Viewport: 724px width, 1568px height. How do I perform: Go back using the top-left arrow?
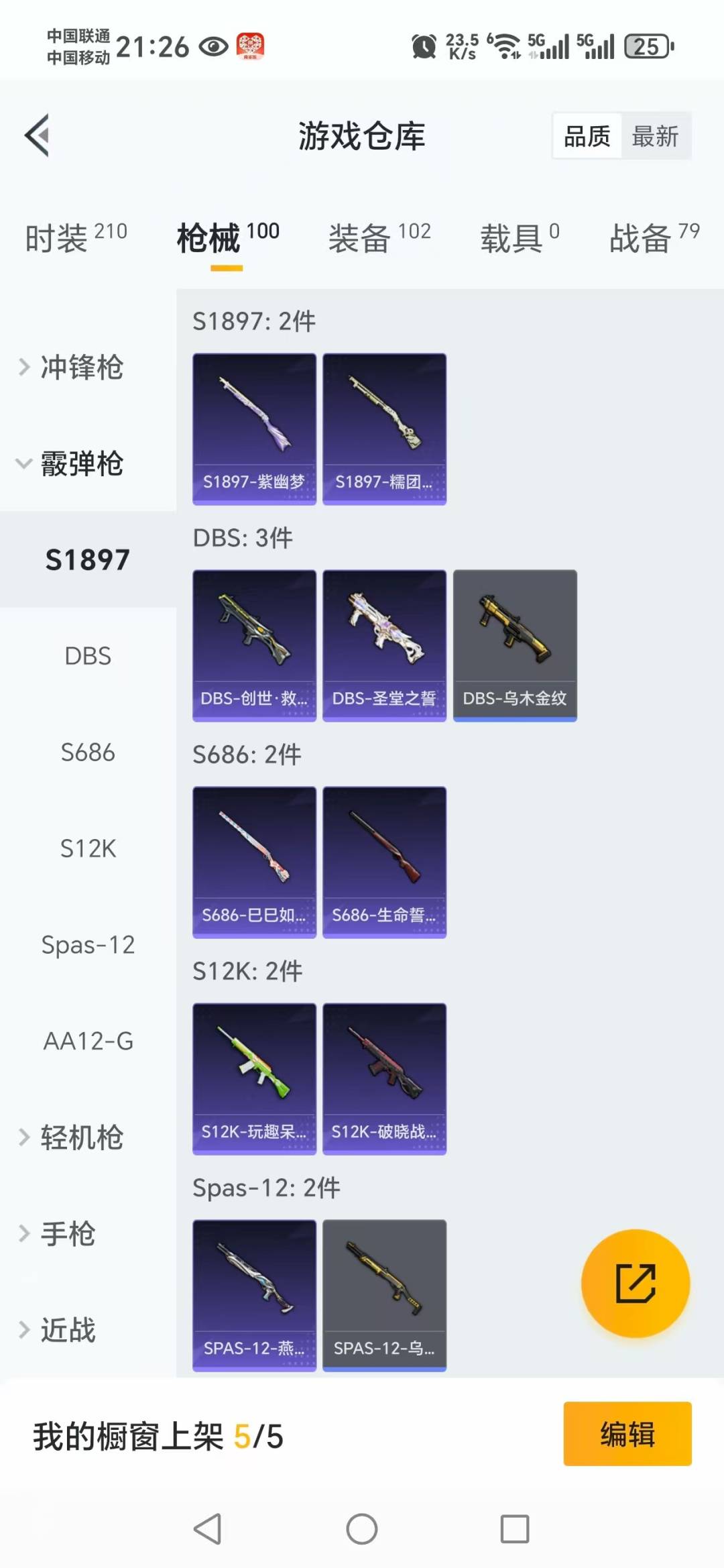(38, 135)
